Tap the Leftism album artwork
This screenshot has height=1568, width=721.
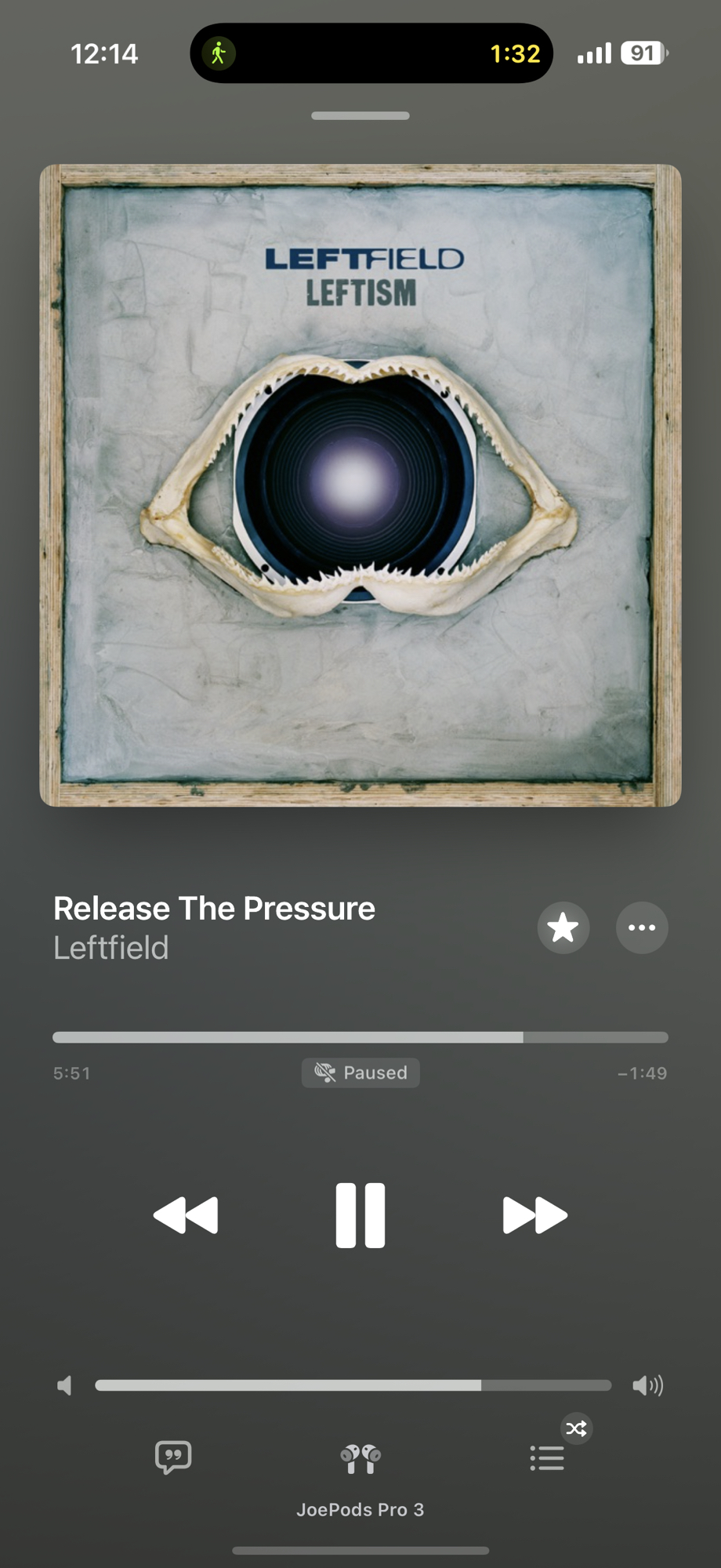360,485
